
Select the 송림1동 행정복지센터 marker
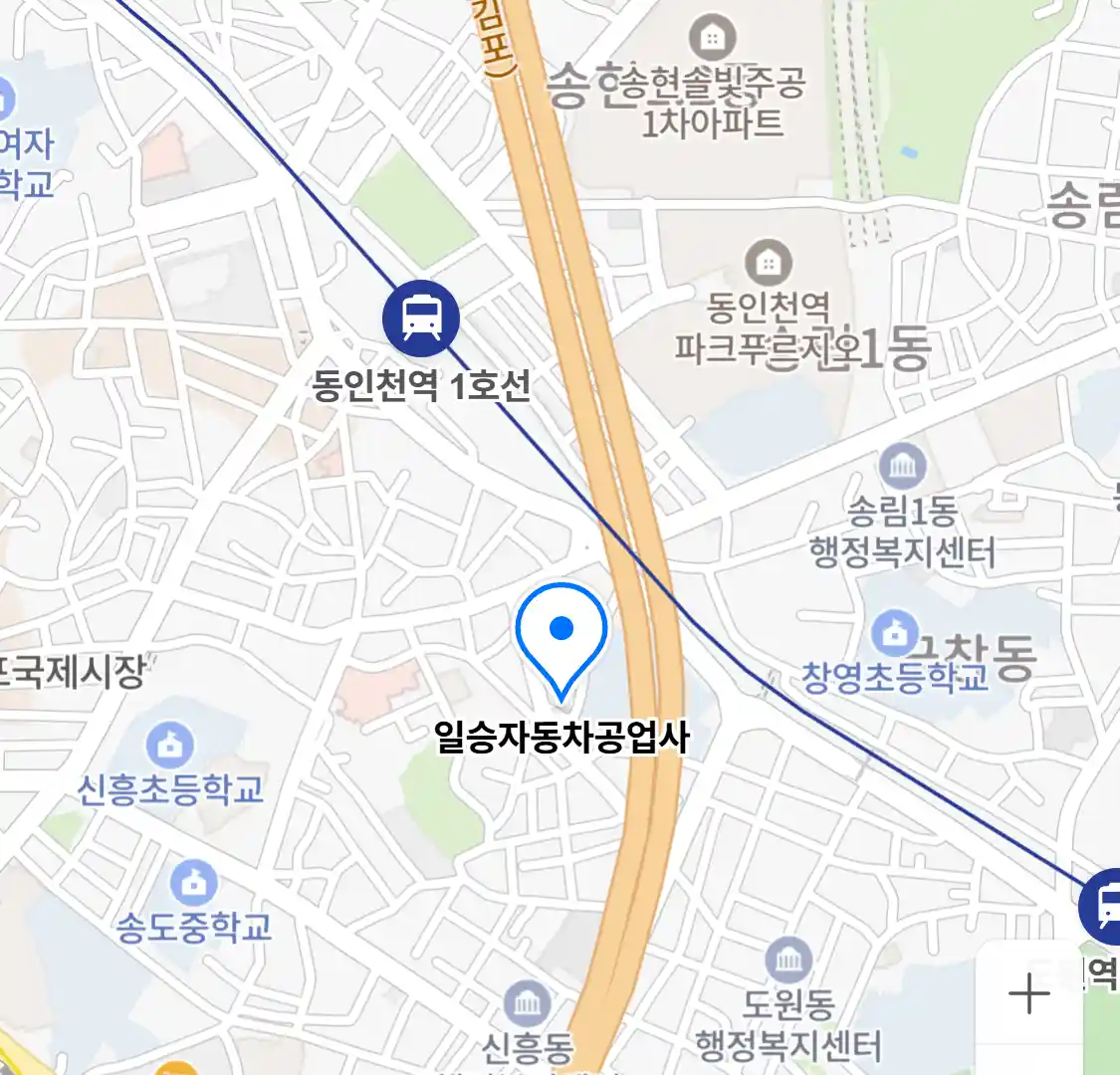[903, 465]
